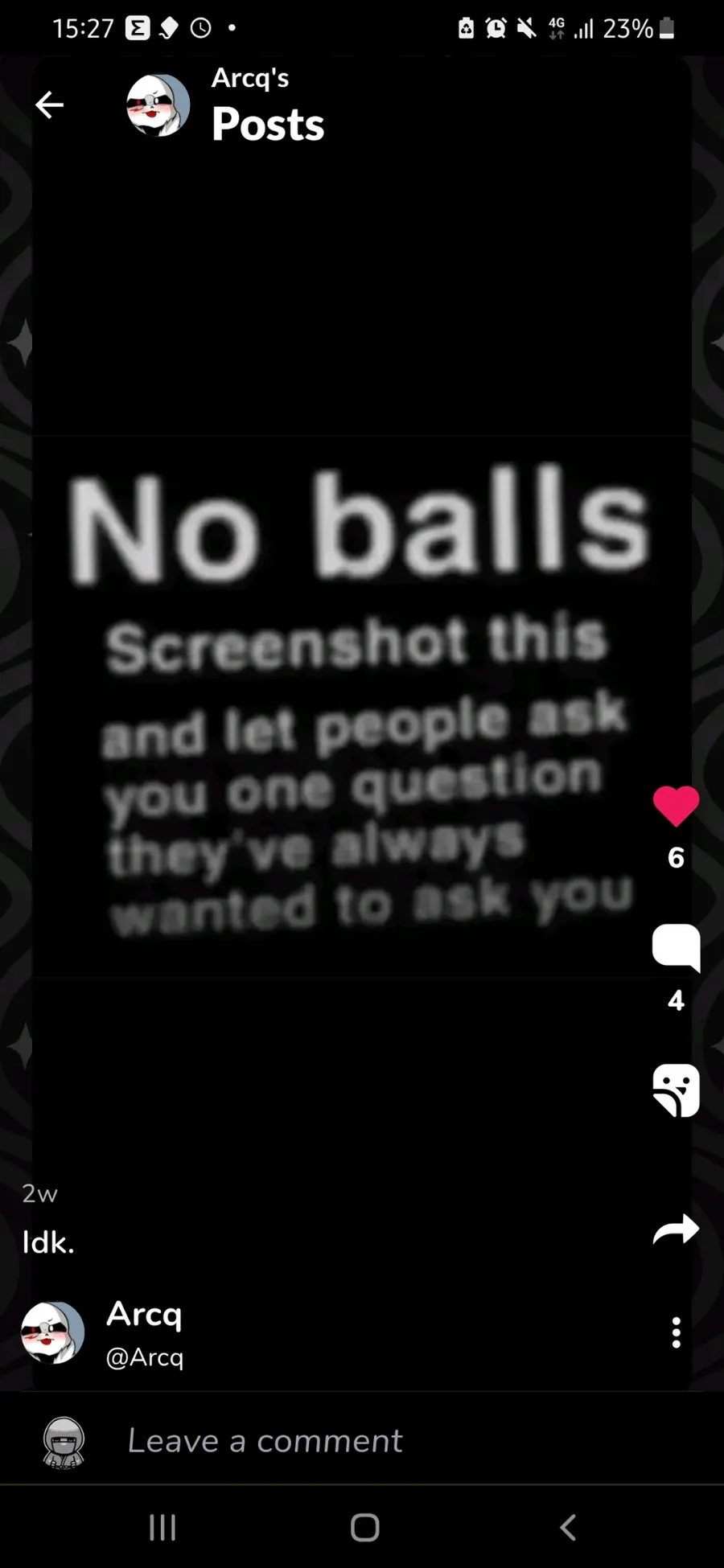The height and width of the screenshot is (1568, 724).
Task: Open the system recent apps button
Action: tap(162, 1527)
